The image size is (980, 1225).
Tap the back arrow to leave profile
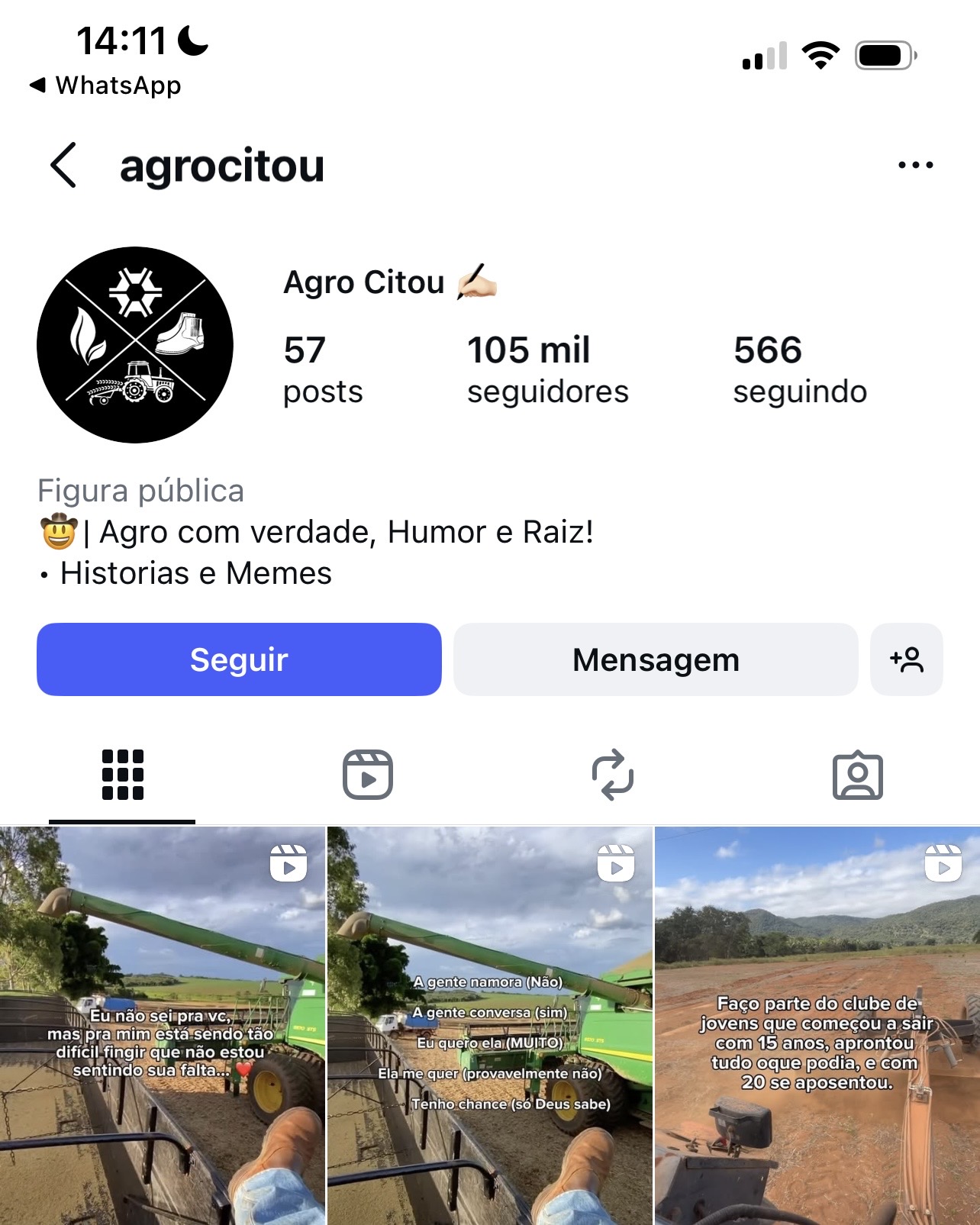[64, 166]
